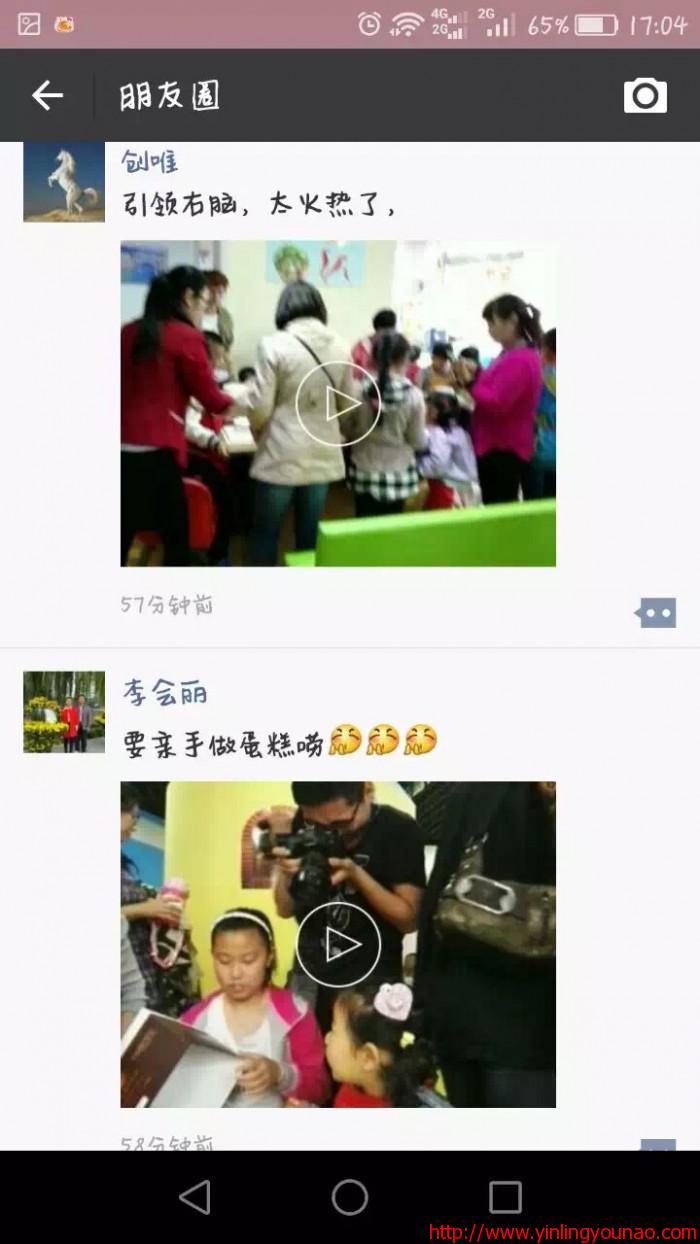View 李会丽's avatar
Viewport: 700px width, 1244px height.
coord(64,711)
